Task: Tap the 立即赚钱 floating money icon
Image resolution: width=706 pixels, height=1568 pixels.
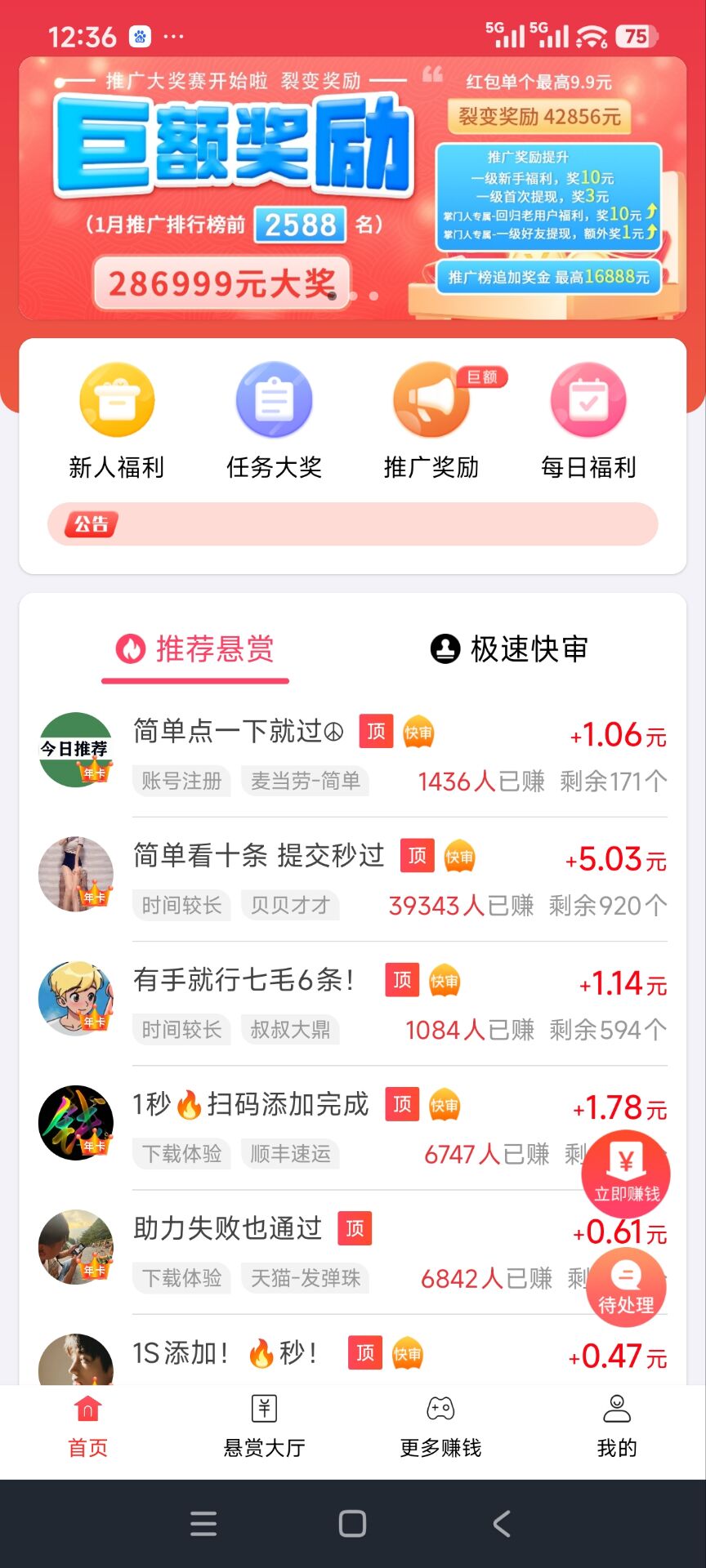Action: click(x=627, y=1174)
